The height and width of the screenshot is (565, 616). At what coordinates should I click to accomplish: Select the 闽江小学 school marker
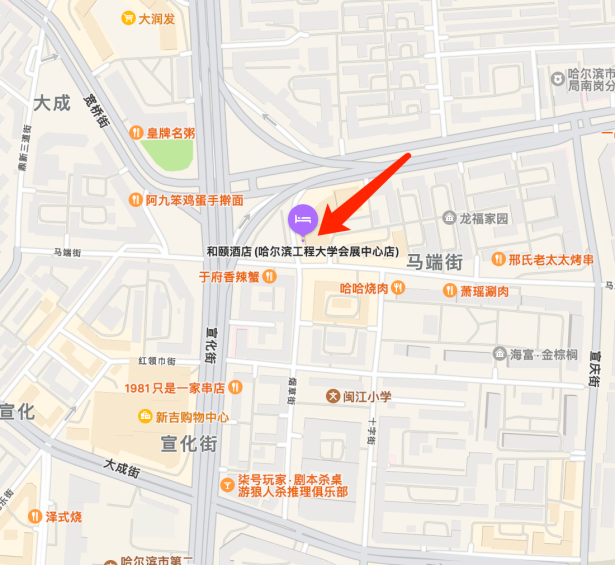pos(333,396)
